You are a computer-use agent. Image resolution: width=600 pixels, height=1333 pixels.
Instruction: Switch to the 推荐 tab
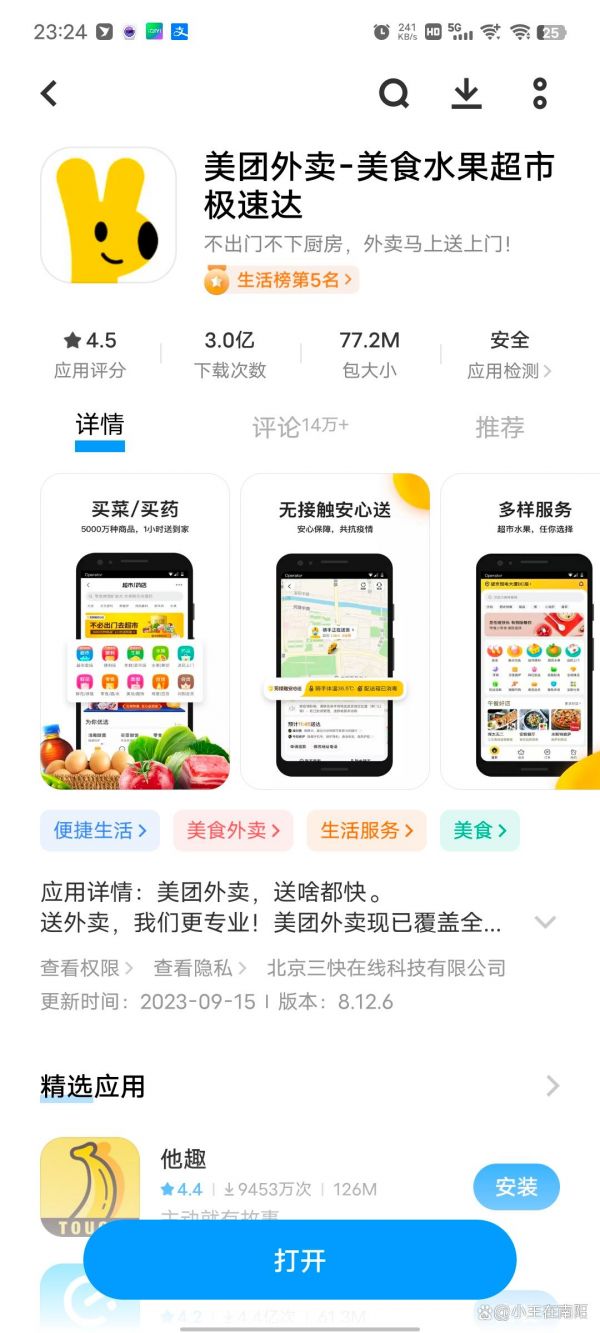tap(499, 427)
